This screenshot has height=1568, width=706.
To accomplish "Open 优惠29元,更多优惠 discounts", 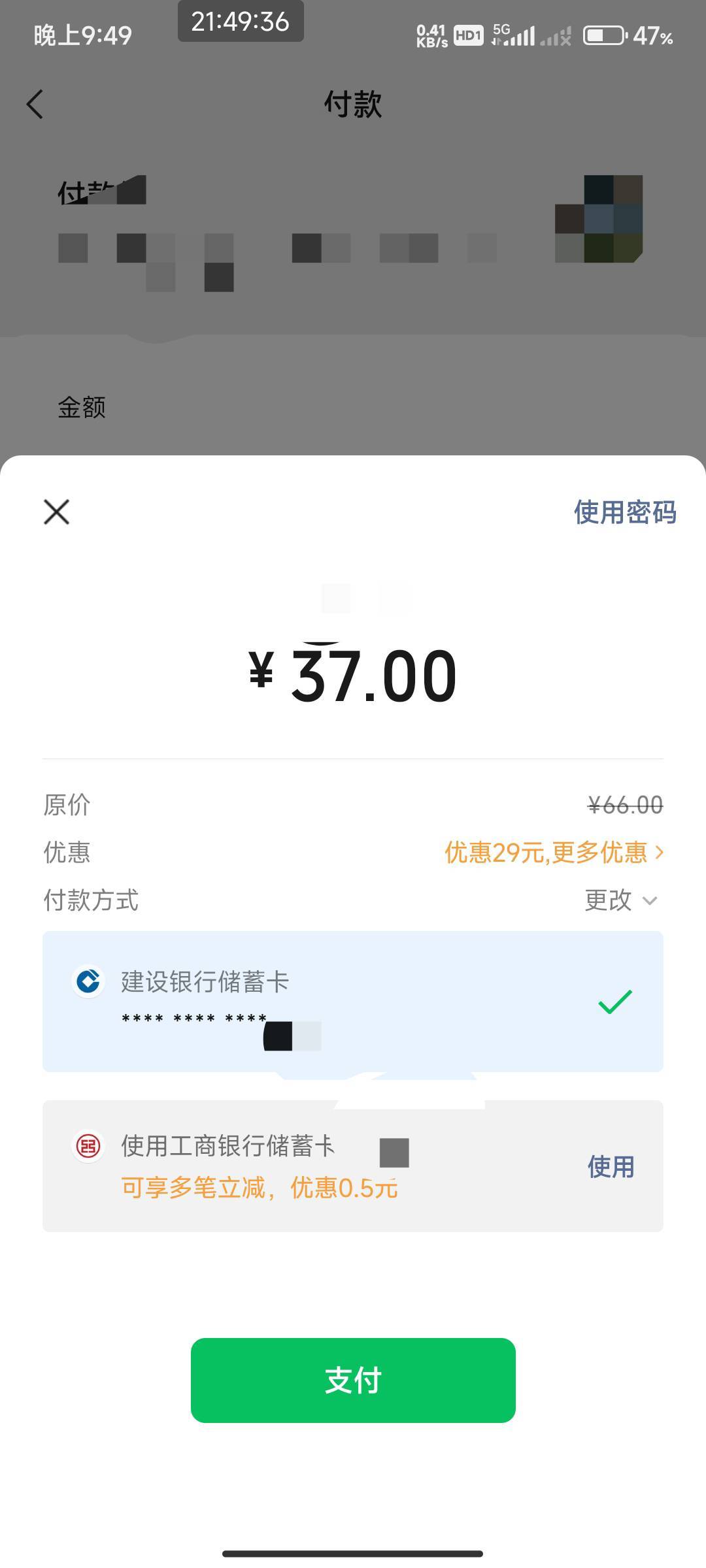I will (554, 853).
